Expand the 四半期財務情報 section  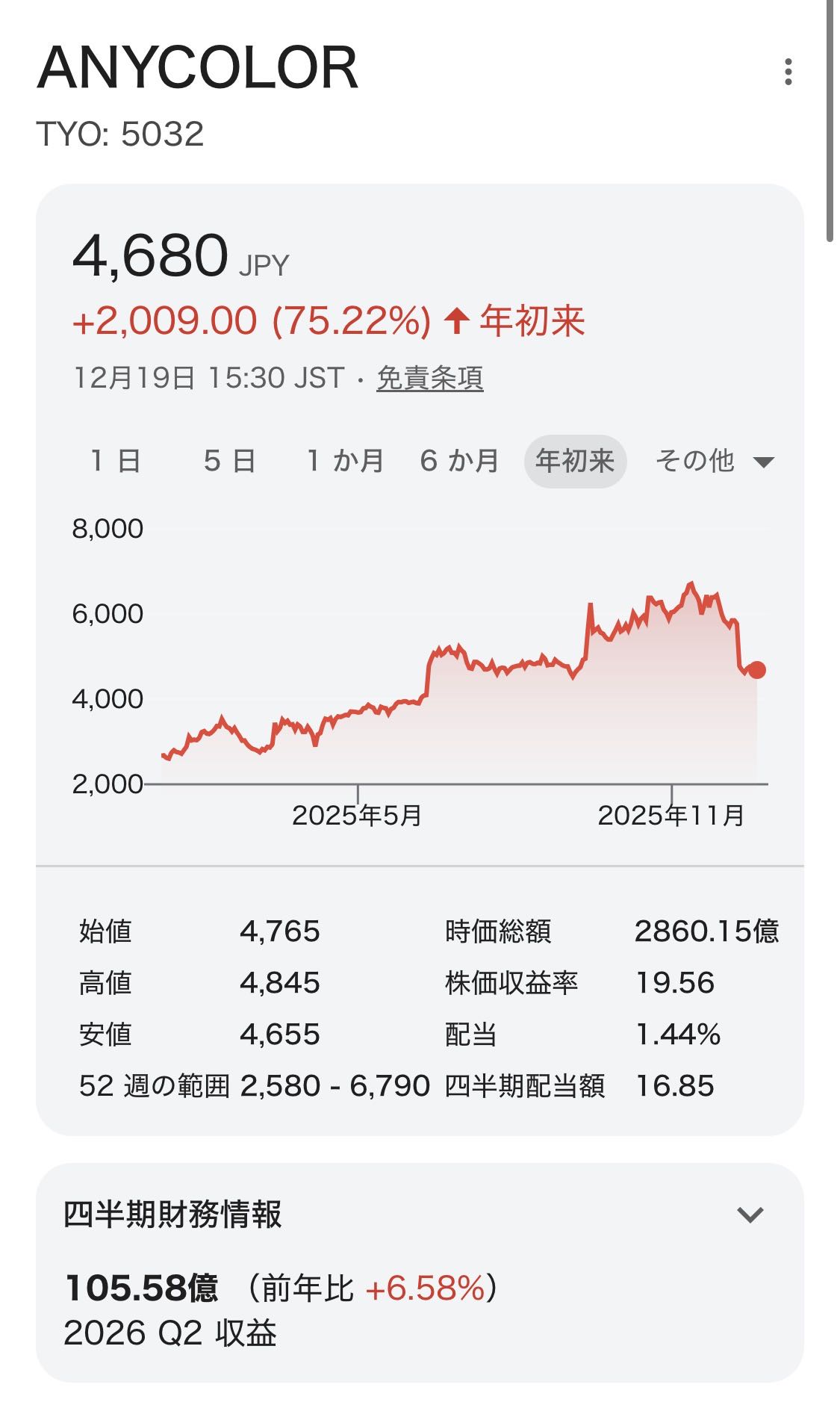[x=750, y=1215]
